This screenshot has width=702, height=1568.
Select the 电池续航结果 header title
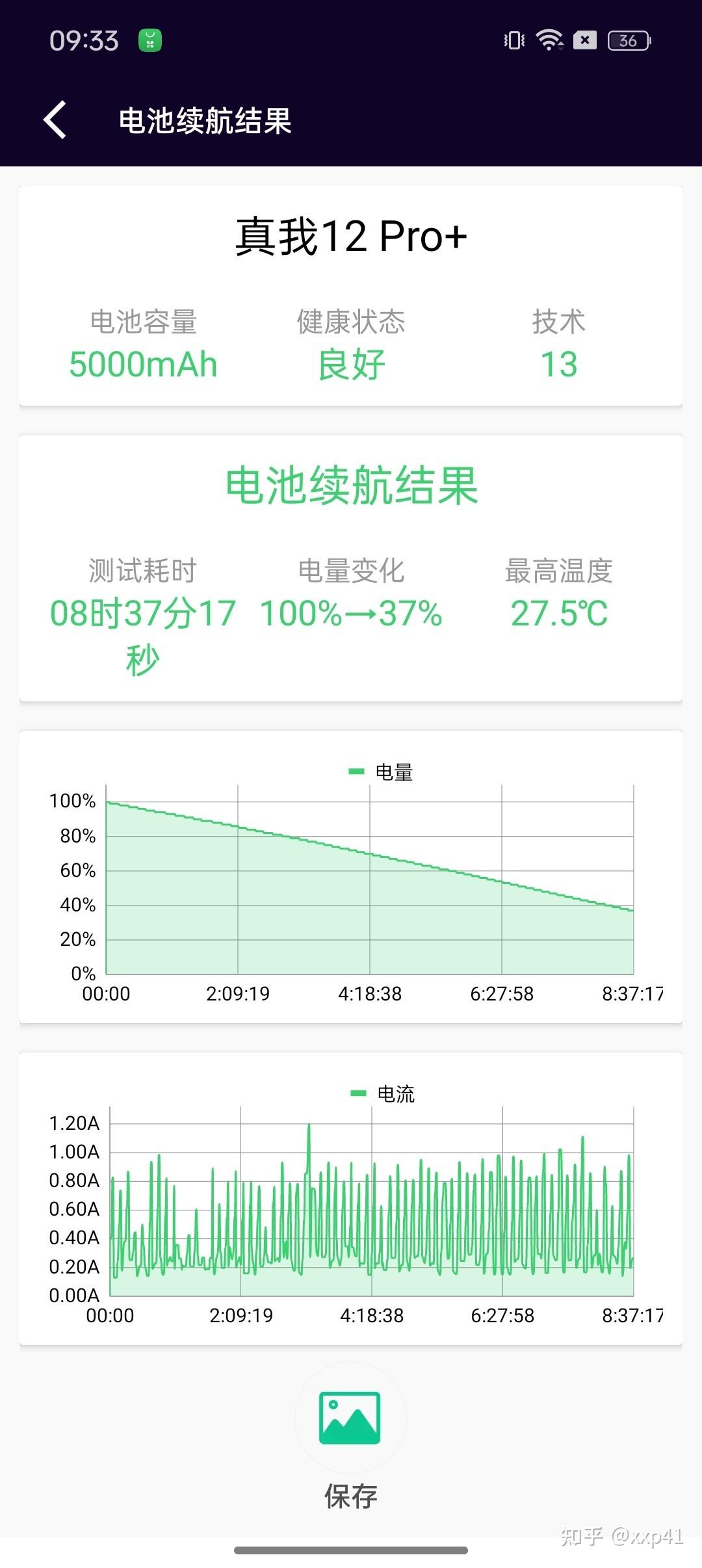pyautogui.click(x=205, y=120)
